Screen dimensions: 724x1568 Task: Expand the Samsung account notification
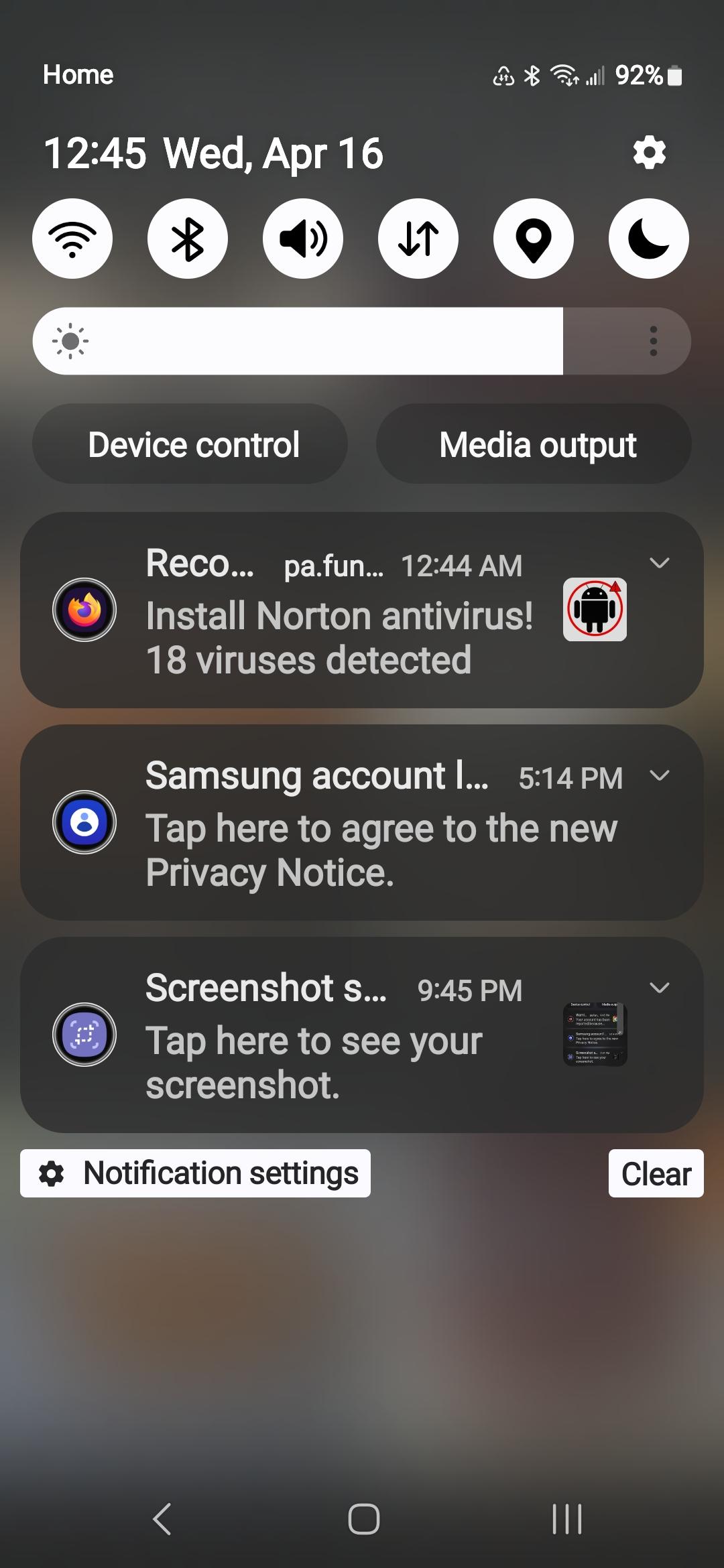point(660,775)
